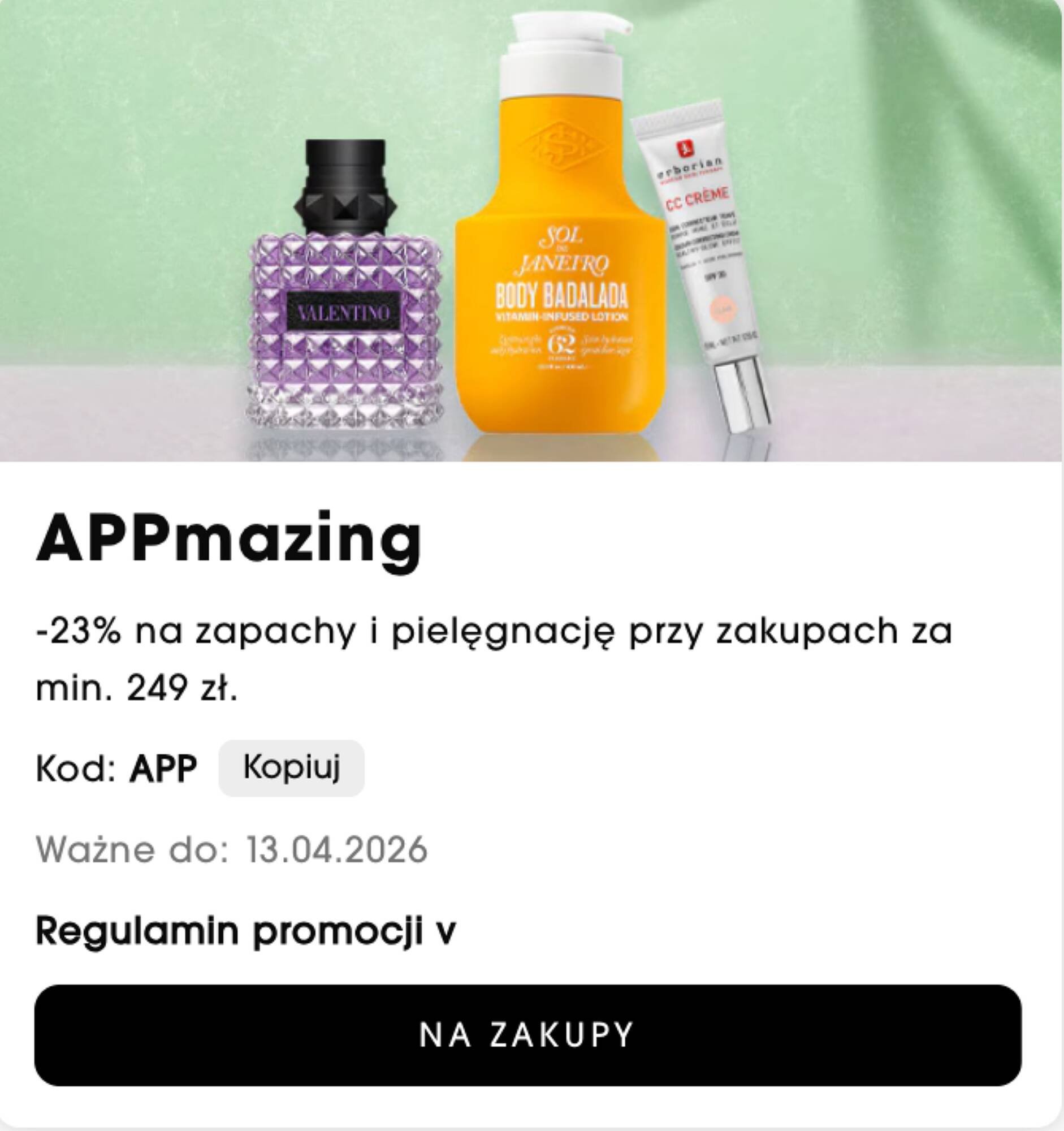
Task: Expand Regulamin promocji section
Action: click(x=246, y=932)
